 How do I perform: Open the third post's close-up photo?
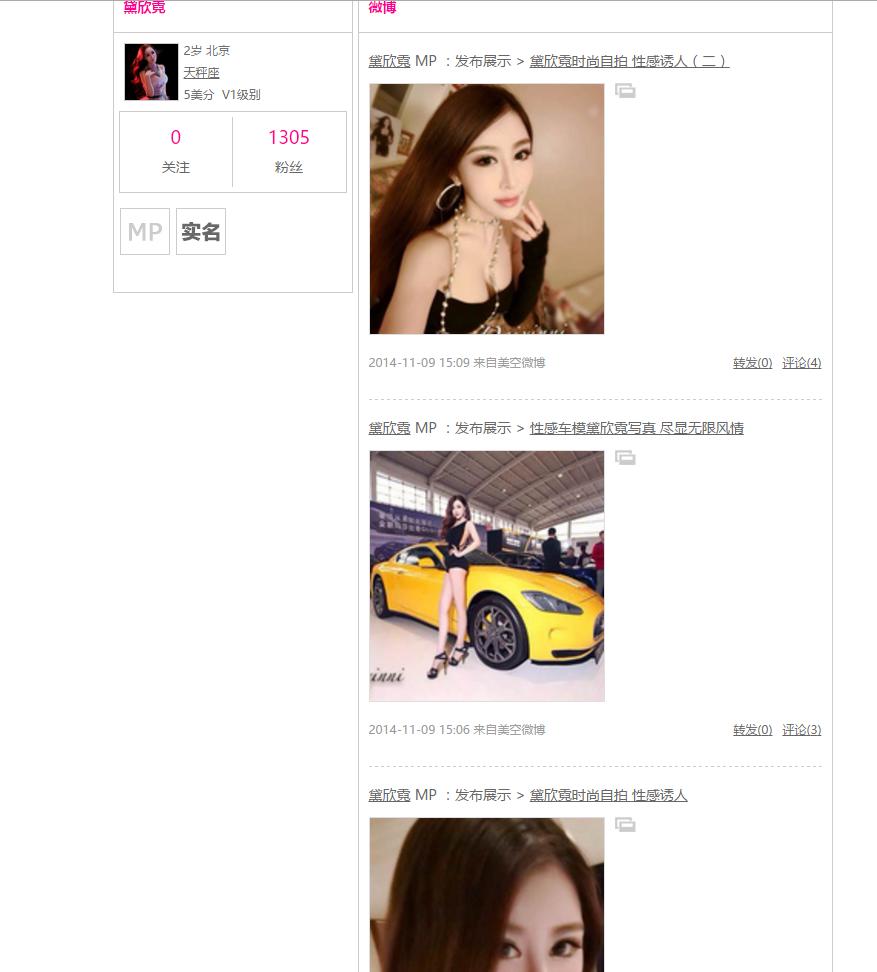(487, 895)
